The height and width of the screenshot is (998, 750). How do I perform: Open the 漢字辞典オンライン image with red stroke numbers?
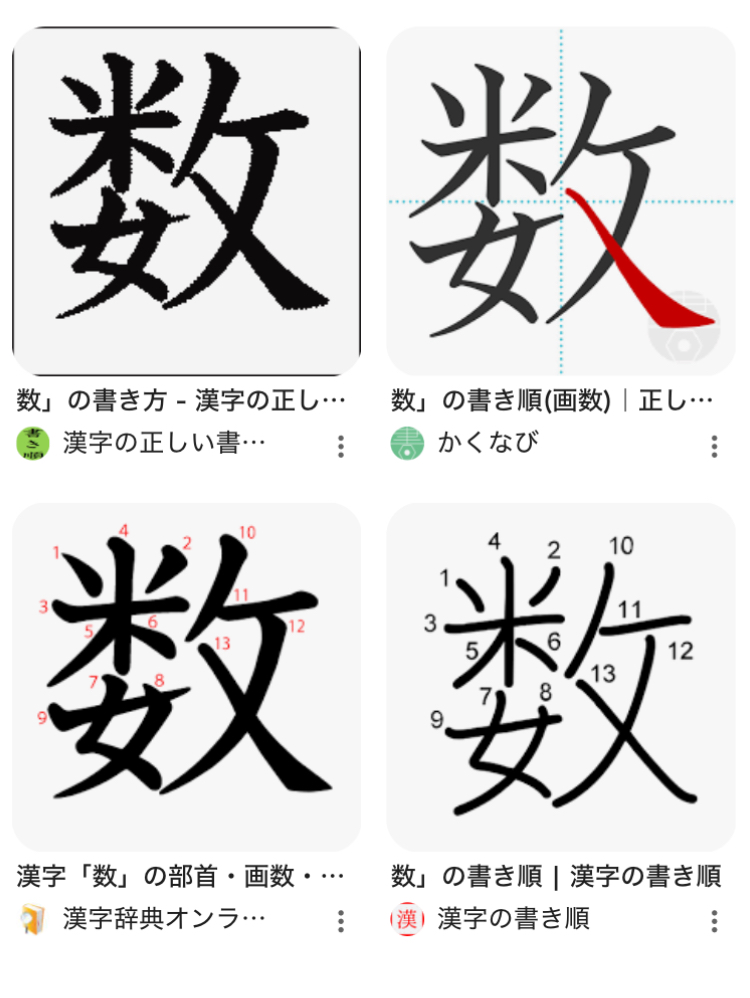(x=186, y=676)
